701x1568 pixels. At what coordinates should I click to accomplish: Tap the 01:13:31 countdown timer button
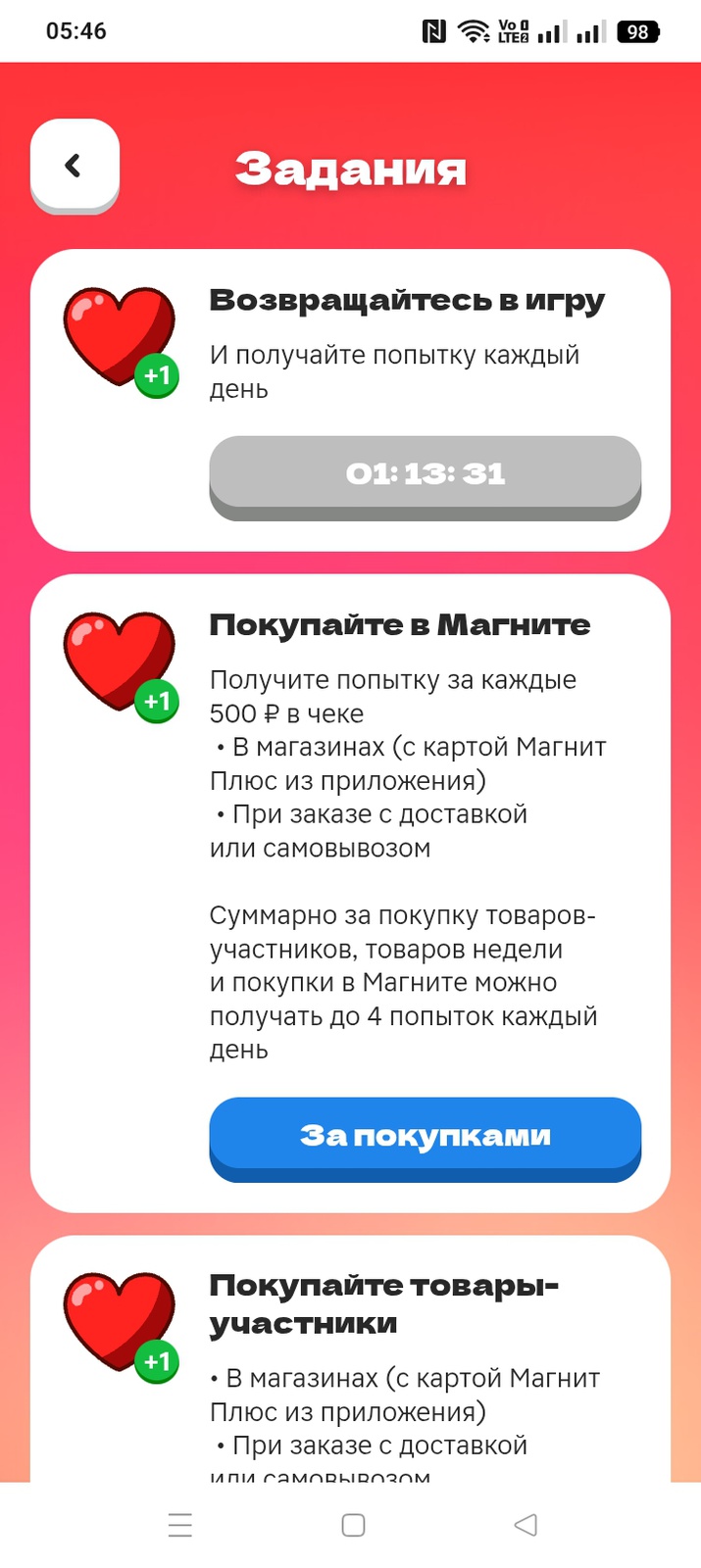point(425,474)
